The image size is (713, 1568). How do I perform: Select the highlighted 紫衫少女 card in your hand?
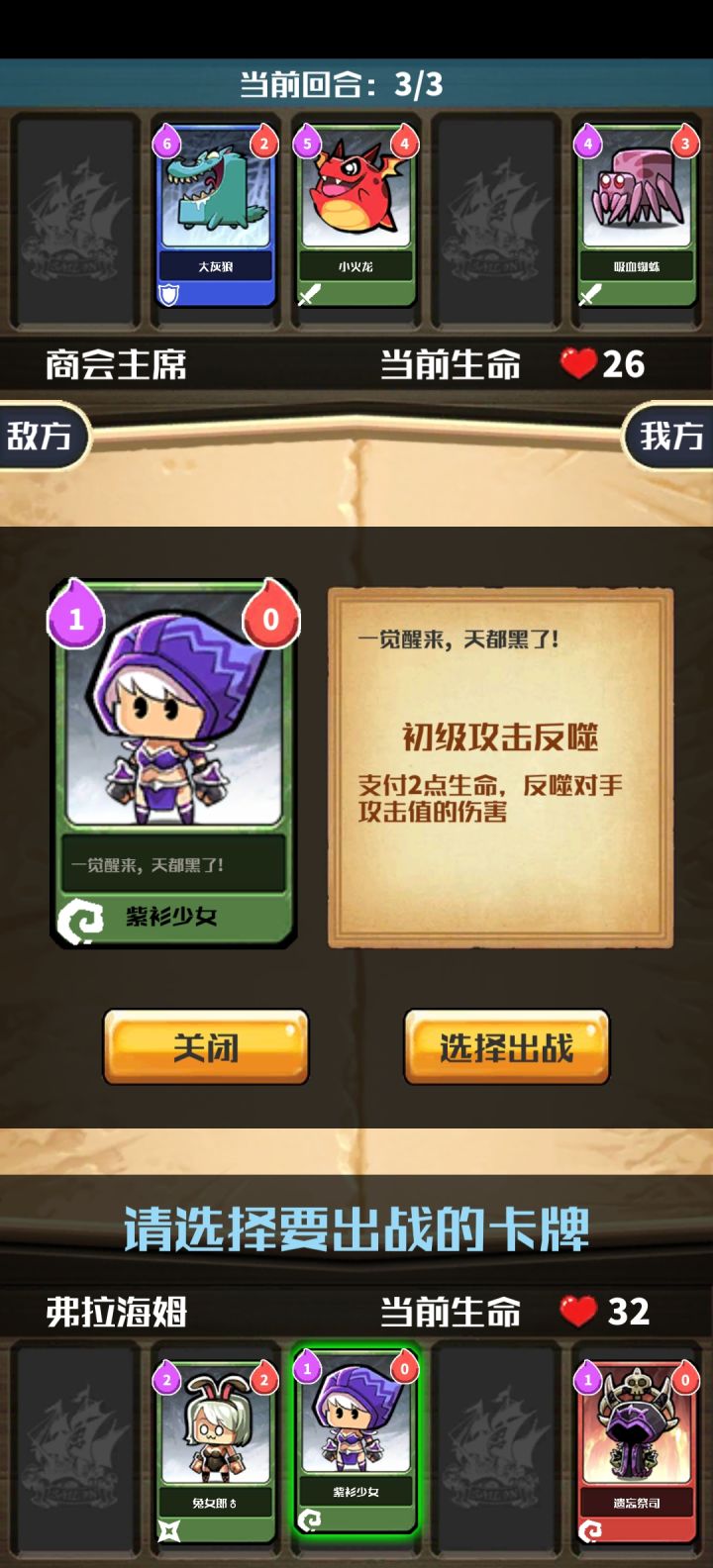click(x=356, y=1440)
